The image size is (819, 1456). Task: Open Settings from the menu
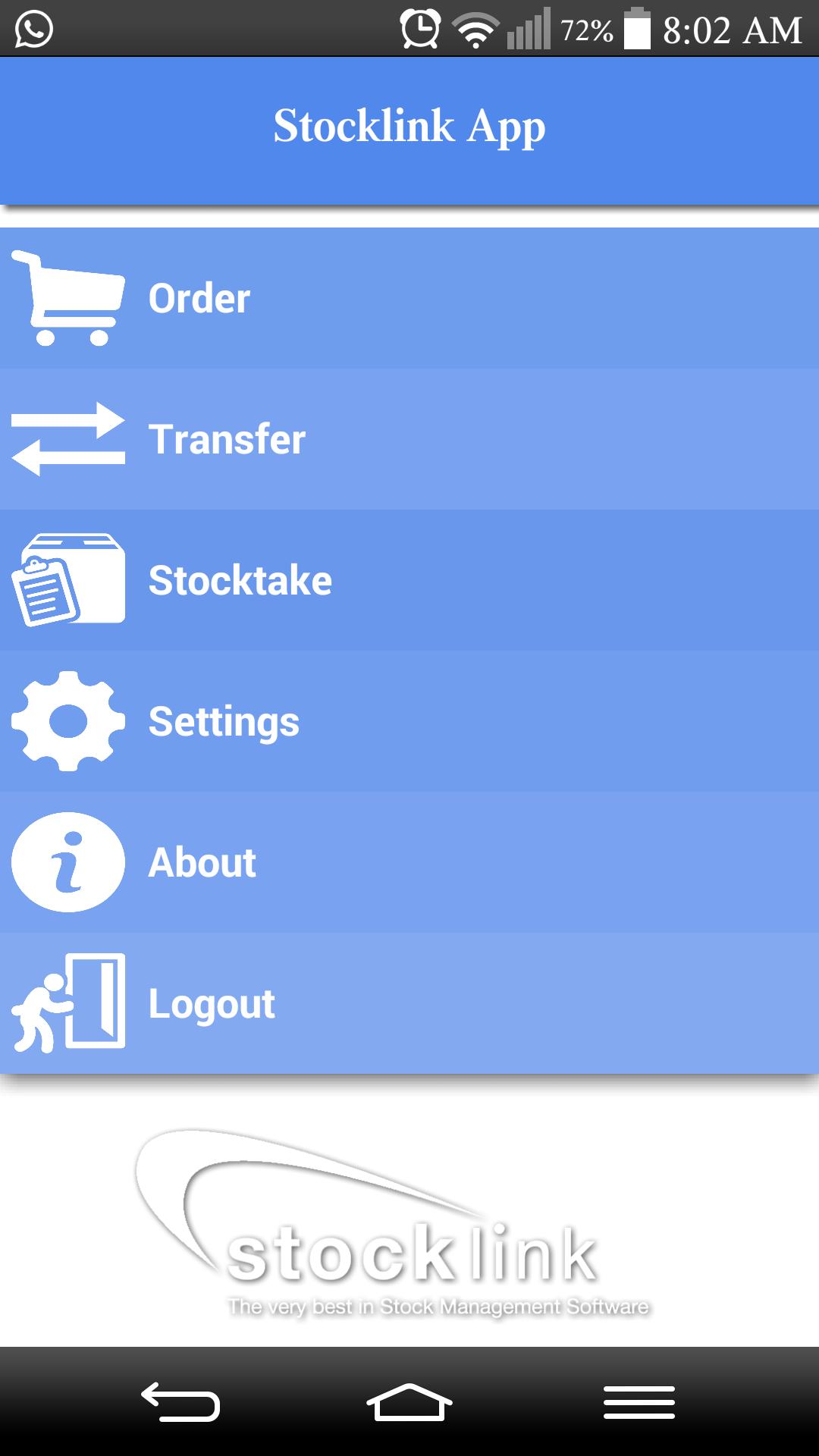click(409, 721)
